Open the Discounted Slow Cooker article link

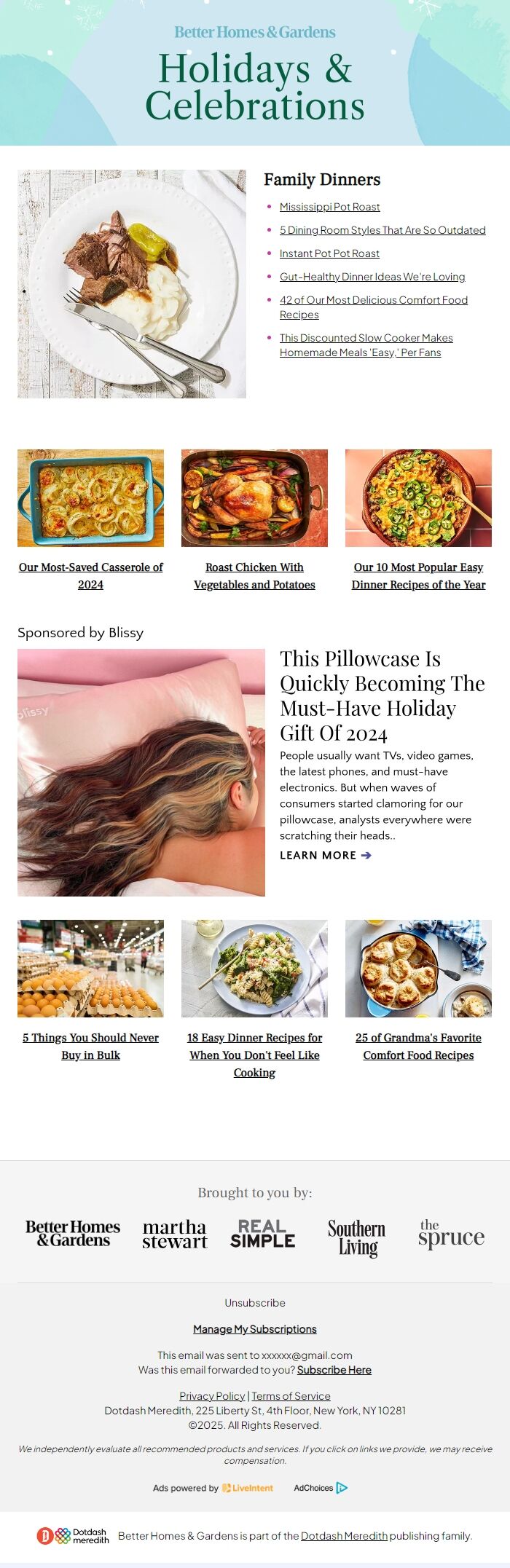point(366,338)
